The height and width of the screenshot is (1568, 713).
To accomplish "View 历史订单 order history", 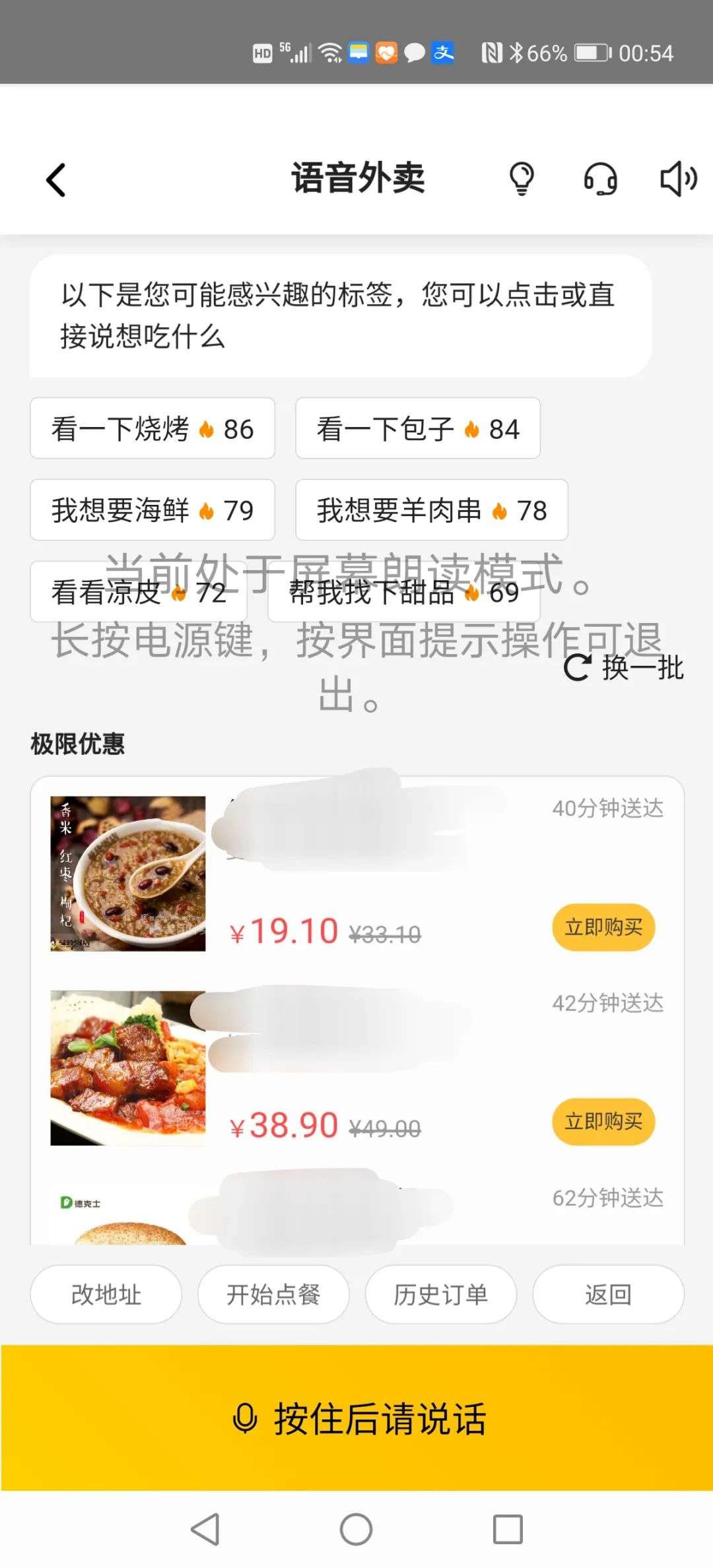I will (x=441, y=1294).
